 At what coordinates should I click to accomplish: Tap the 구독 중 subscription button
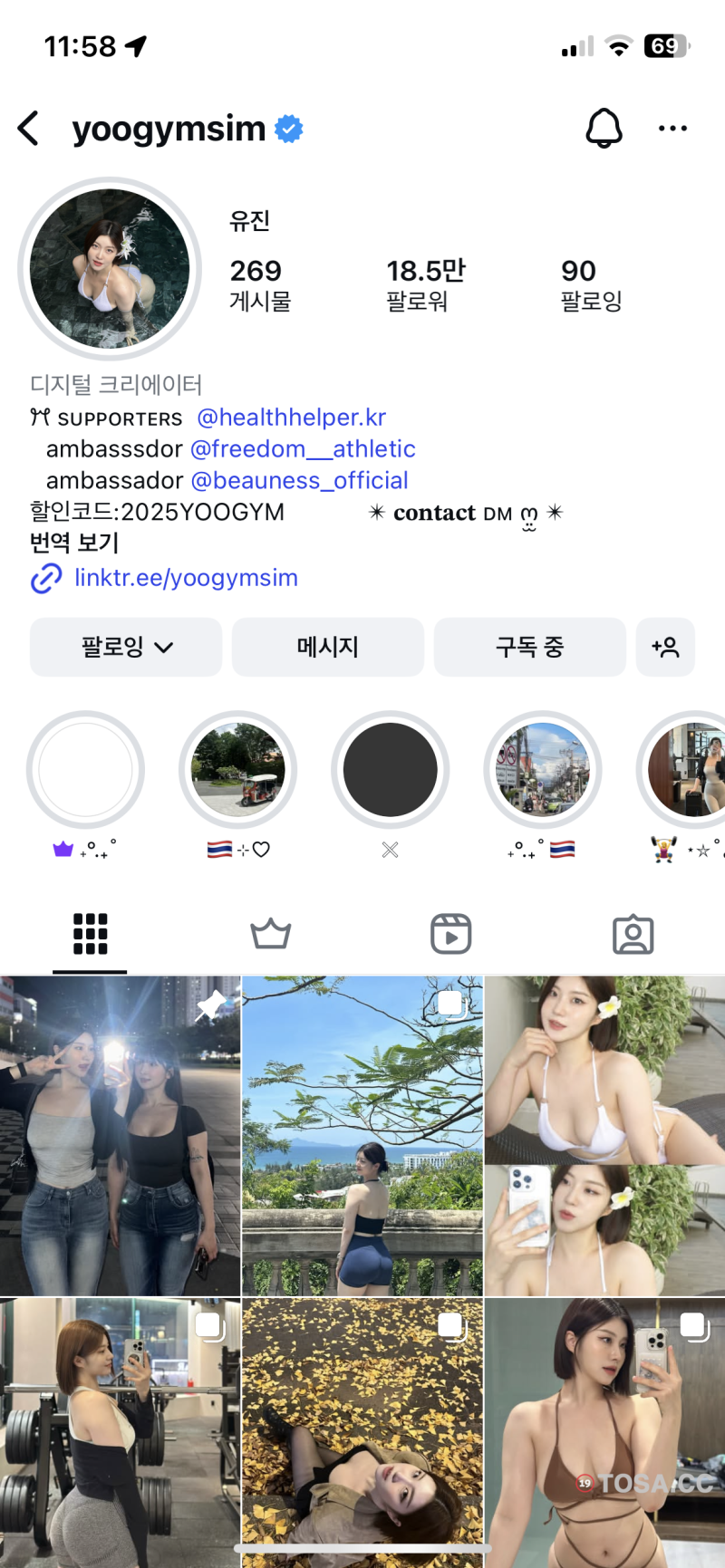[530, 647]
